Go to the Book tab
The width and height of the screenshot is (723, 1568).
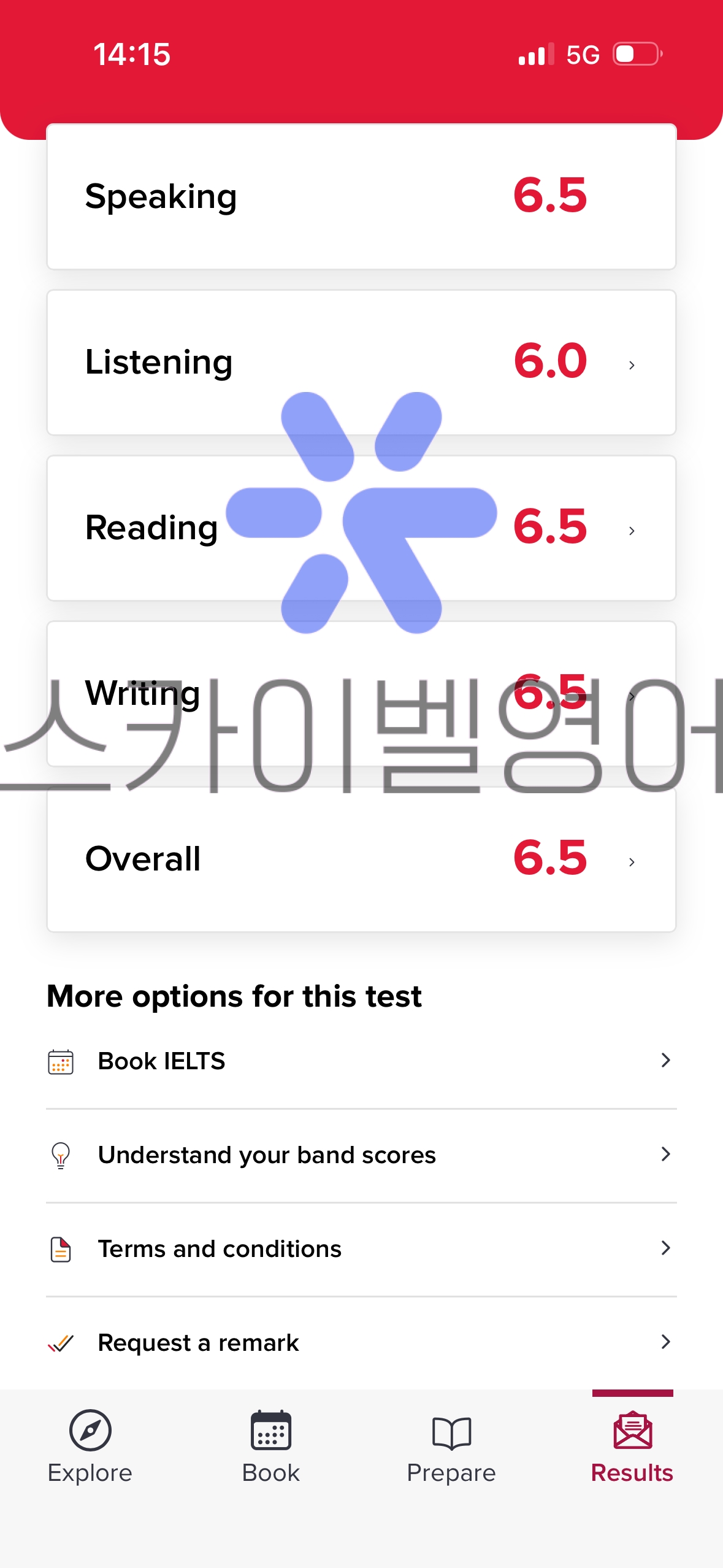pos(271,1447)
